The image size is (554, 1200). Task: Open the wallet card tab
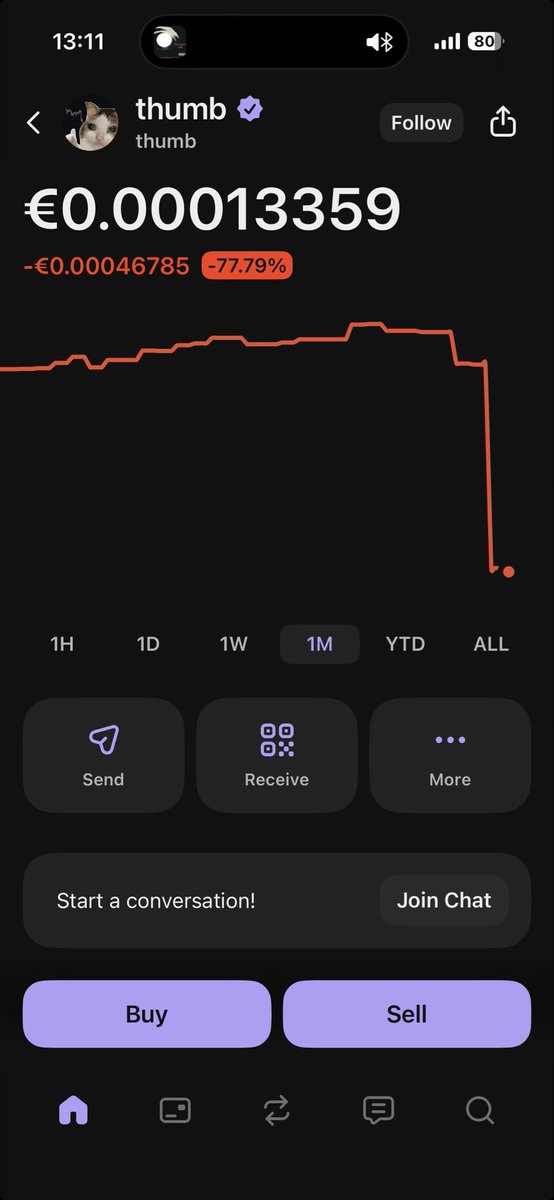(x=175, y=1110)
